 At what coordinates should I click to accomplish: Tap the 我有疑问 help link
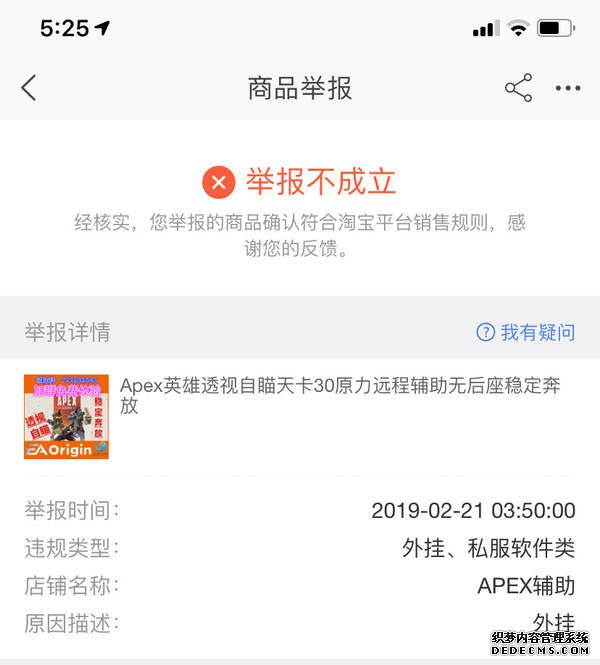pos(526,333)
